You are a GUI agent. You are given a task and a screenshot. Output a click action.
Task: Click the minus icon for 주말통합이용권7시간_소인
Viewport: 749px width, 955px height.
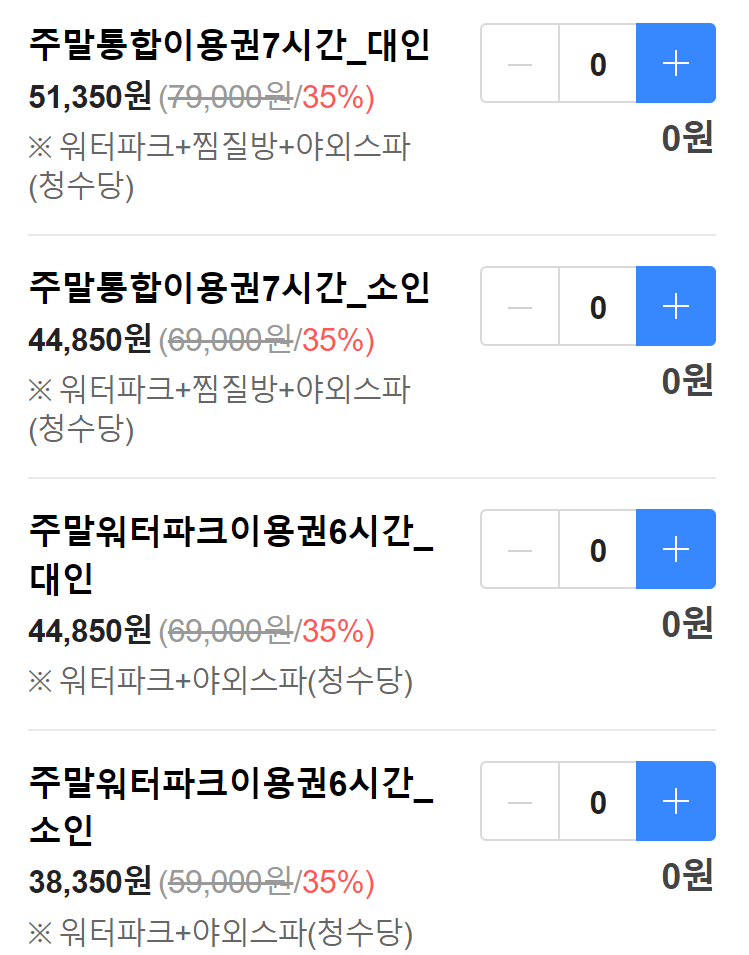[519, 306]
